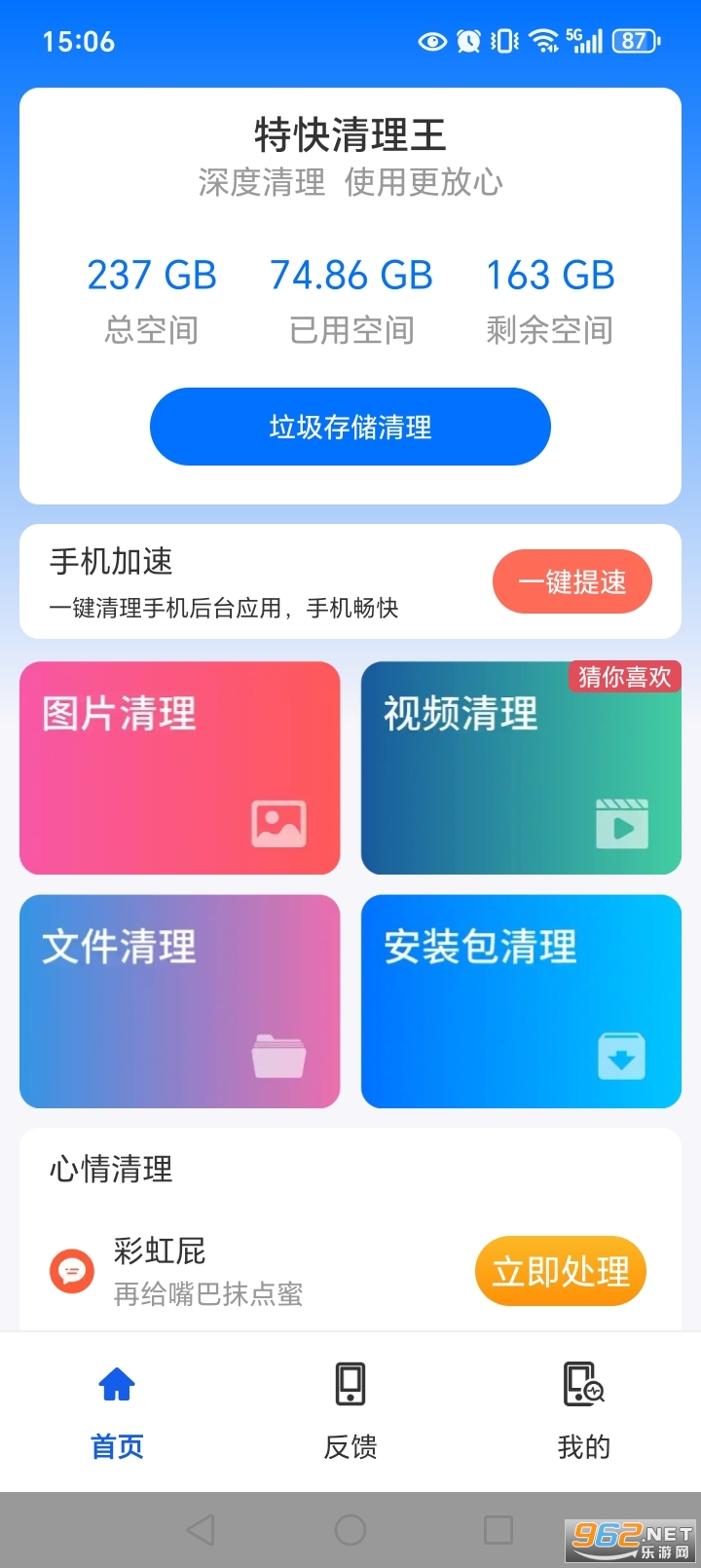Open 图片清理 via the picture icon
Image resolution: width=701 pixels, height=1568 pixels.
[x=278, y=821]
